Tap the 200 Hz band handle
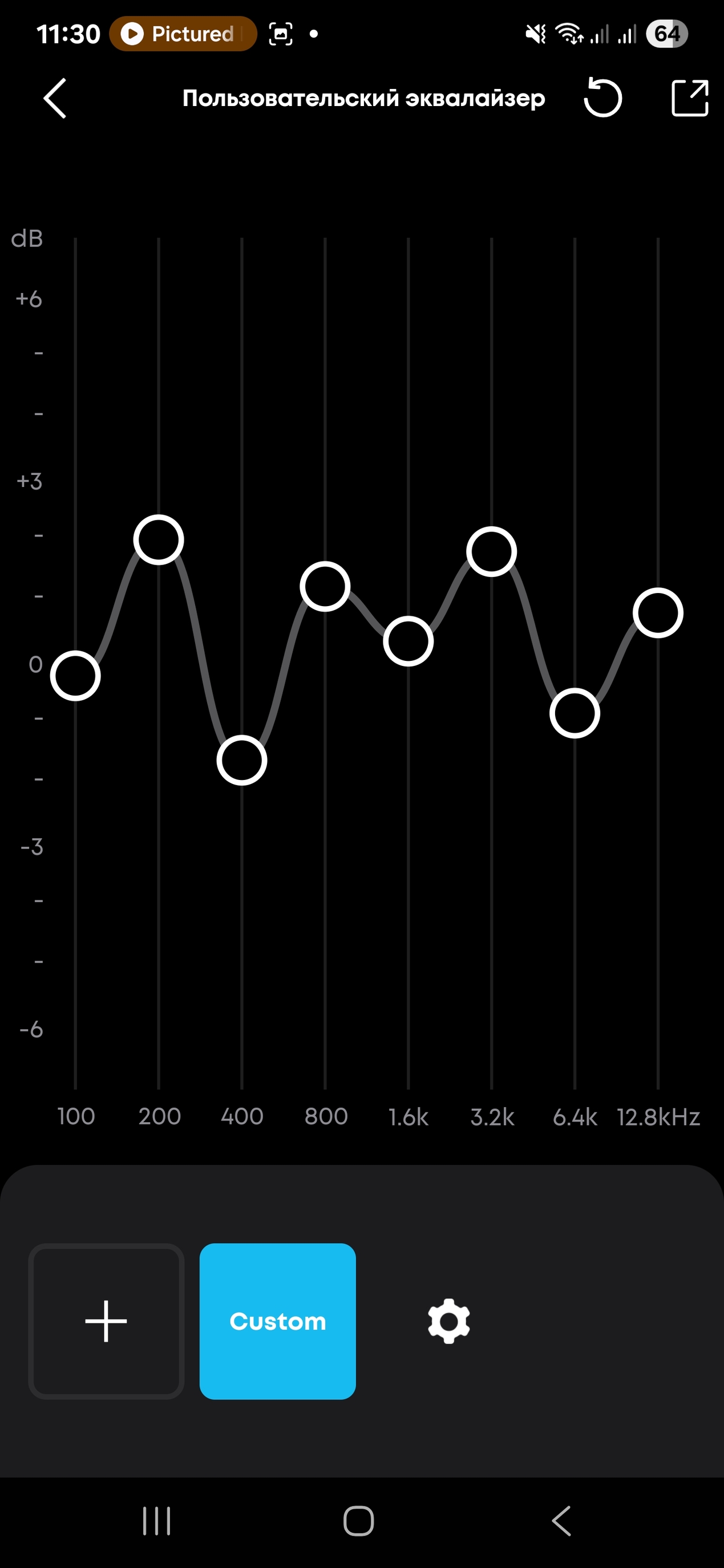724x1568 pixels. pos(158,540)
